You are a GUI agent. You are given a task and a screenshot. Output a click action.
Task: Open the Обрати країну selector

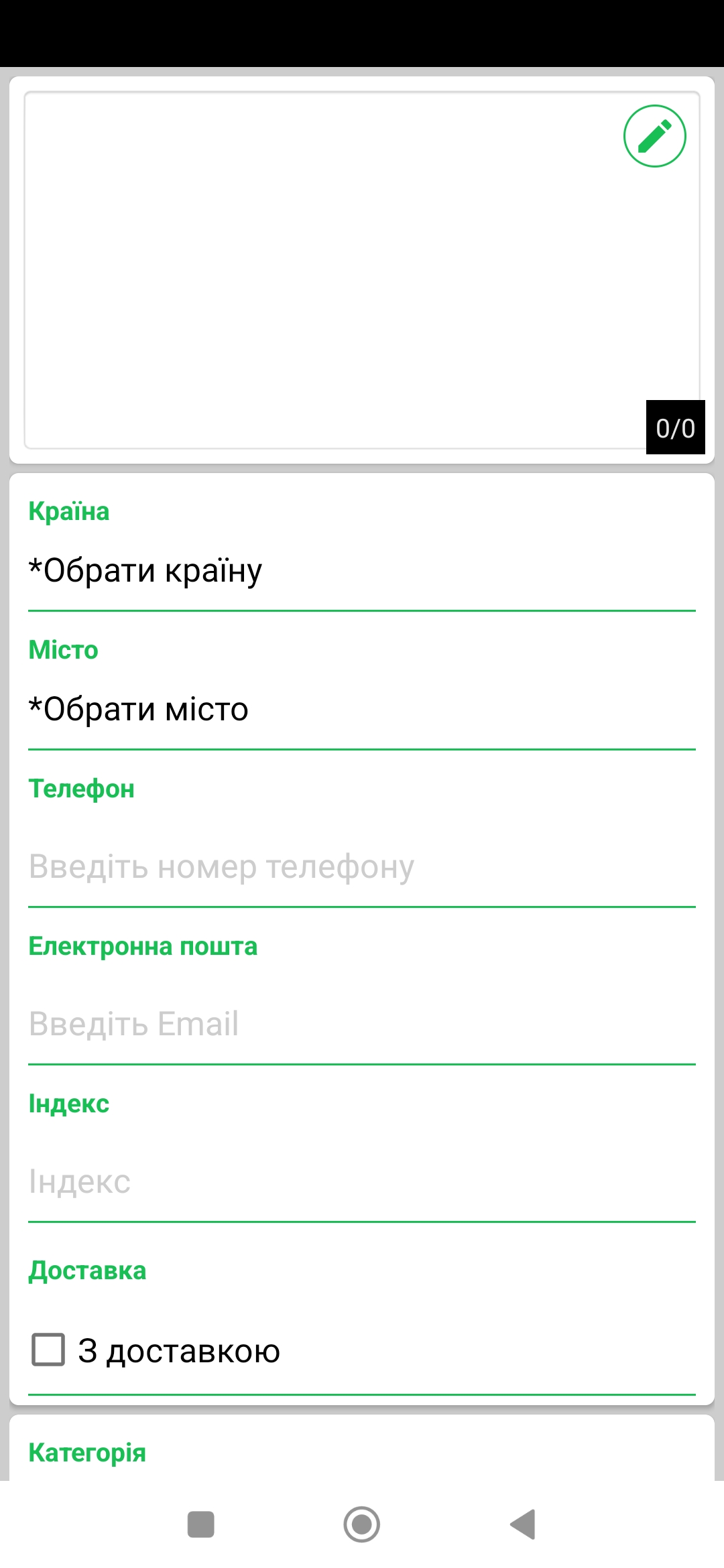point(146,570)
